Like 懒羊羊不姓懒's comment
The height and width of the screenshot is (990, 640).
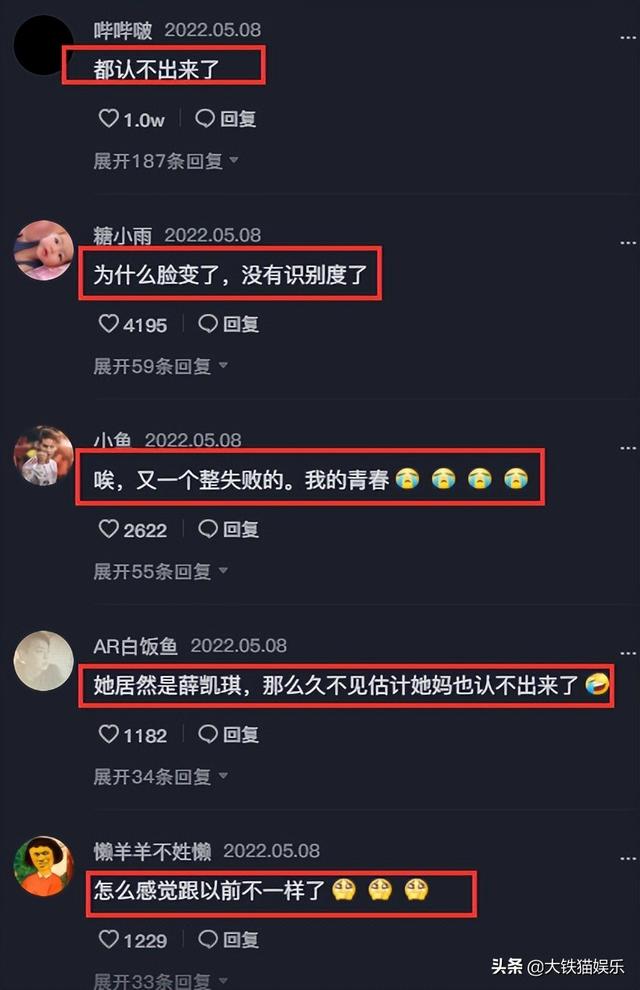(x=109, y=939)
